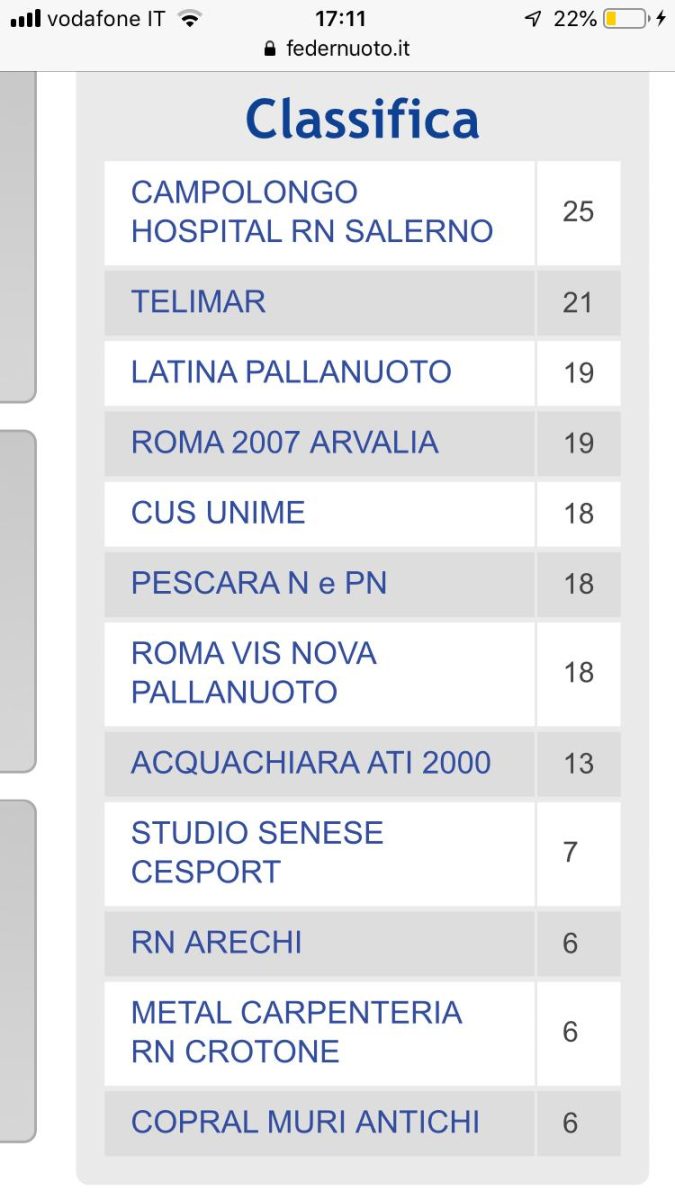The width and height of the screenshot is (675, 1200).
Task: Select Metal Carpenteria RN Crotone
Action: pyautogui.click(x=296, y=1032)
